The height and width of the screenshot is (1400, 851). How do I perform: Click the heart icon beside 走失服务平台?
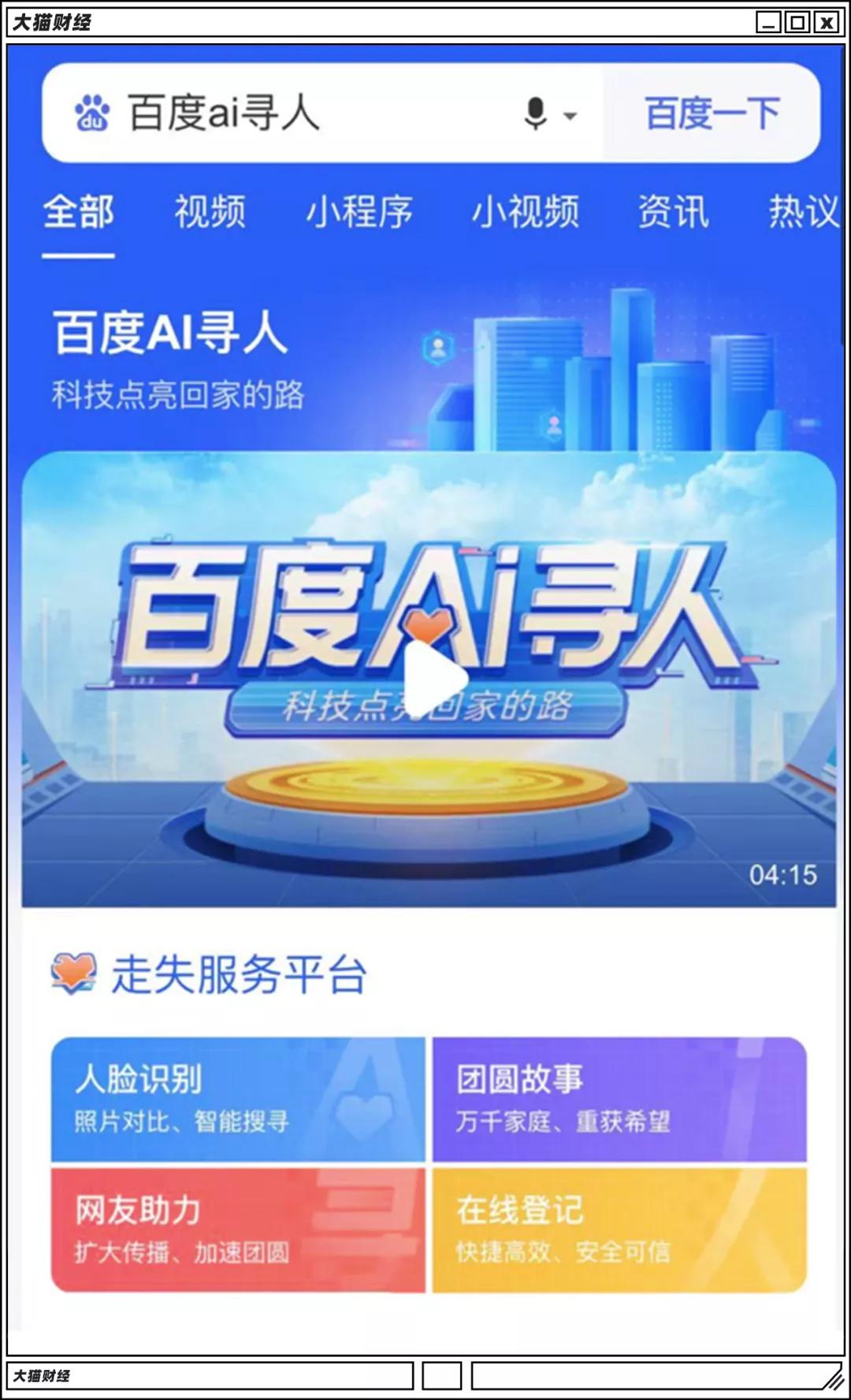pos(72,973)
